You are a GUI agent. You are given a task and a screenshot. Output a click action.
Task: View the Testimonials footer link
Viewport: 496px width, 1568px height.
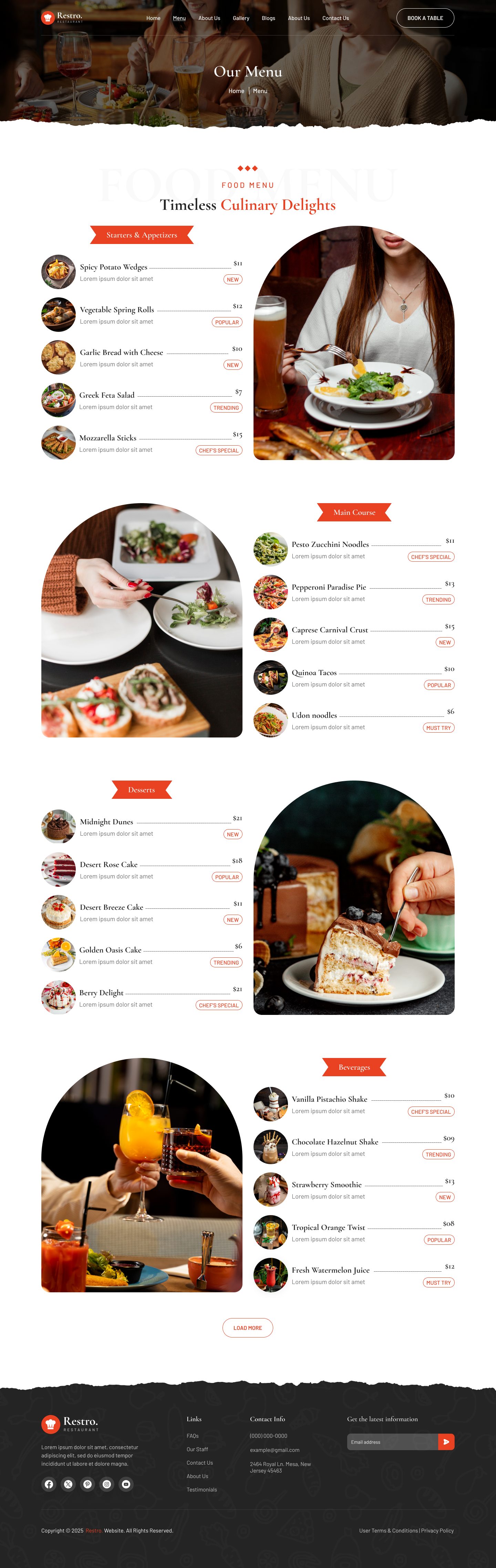pyautogui.click(x=201, y=1489)
